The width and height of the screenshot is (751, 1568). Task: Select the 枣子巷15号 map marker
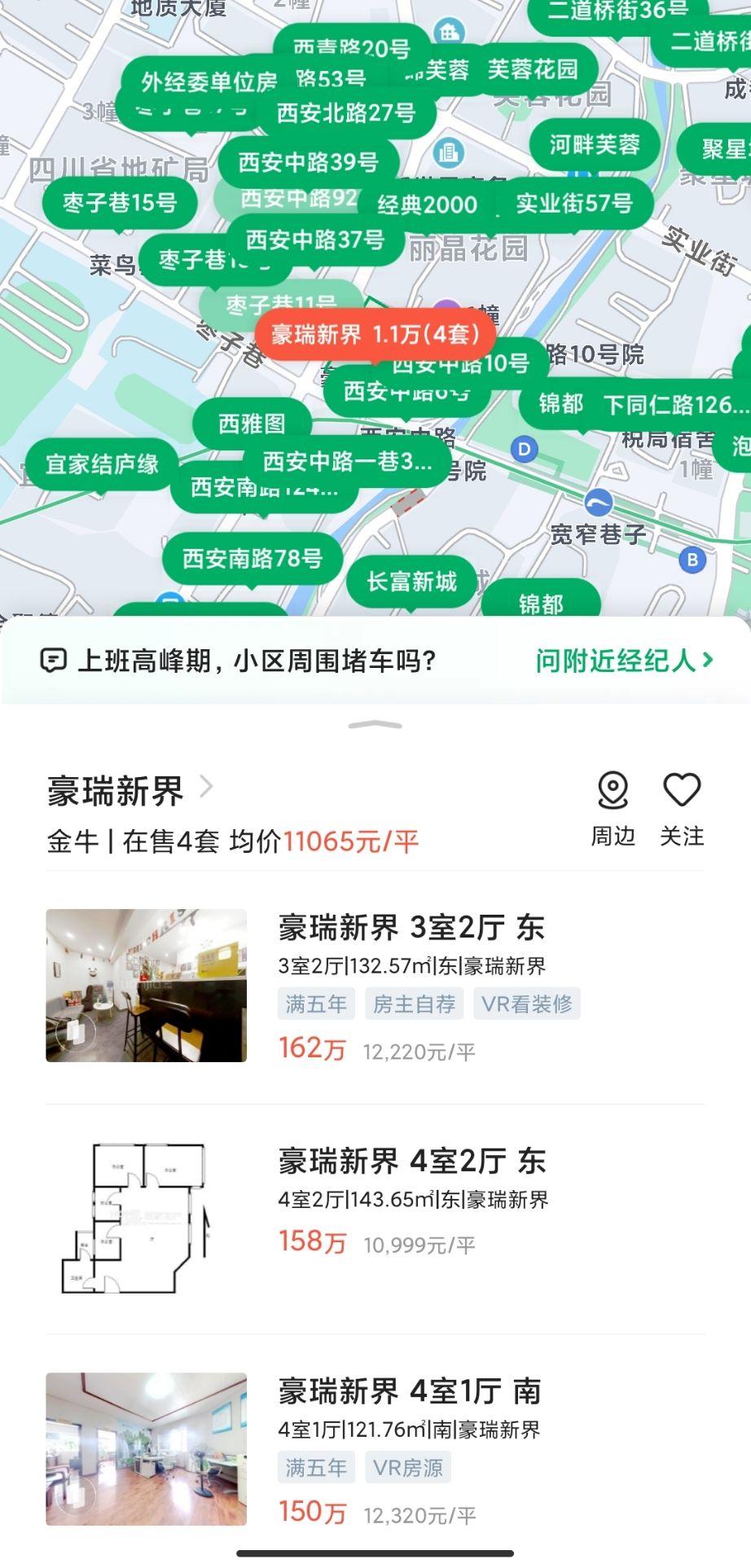coord(119,203)
